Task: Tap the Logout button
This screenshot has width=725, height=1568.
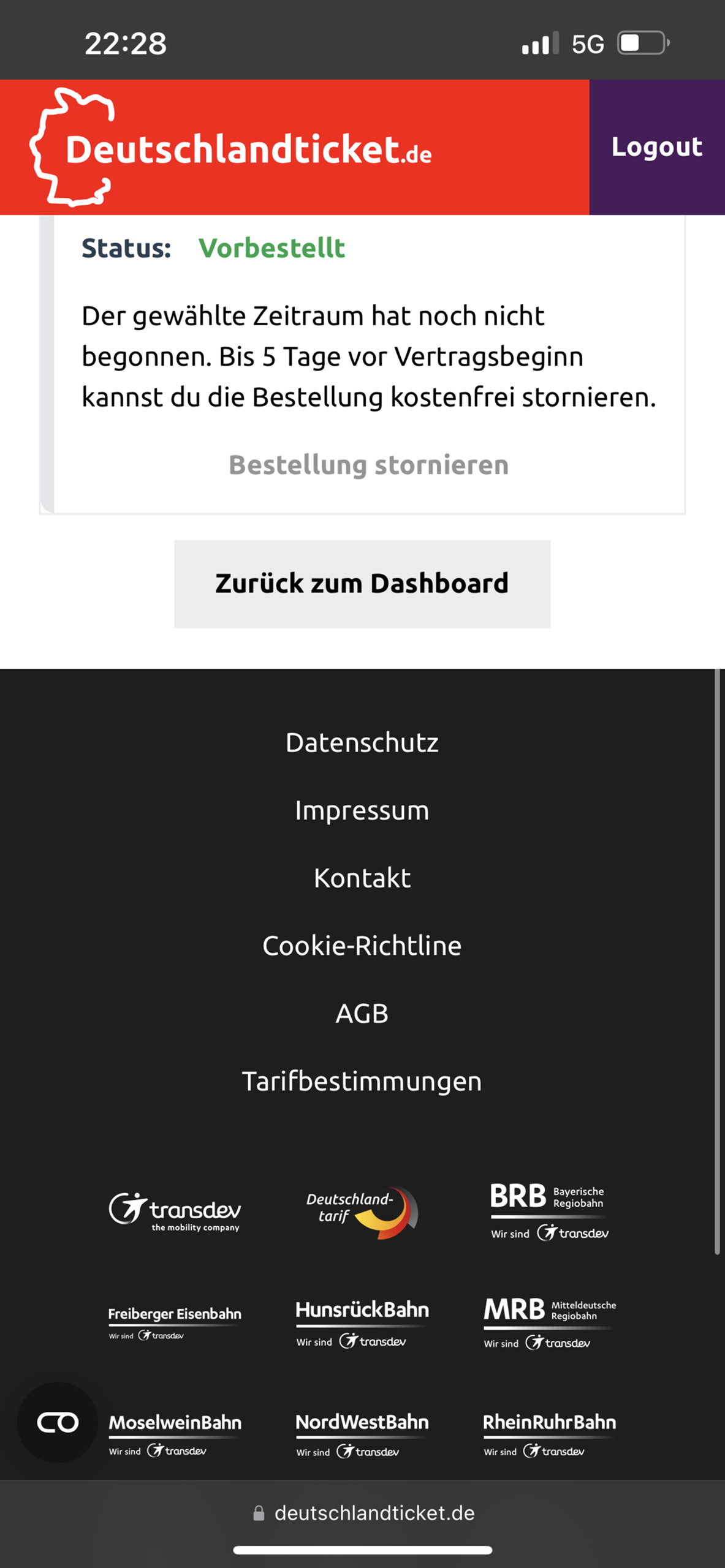Action: [x=657, y=147]
